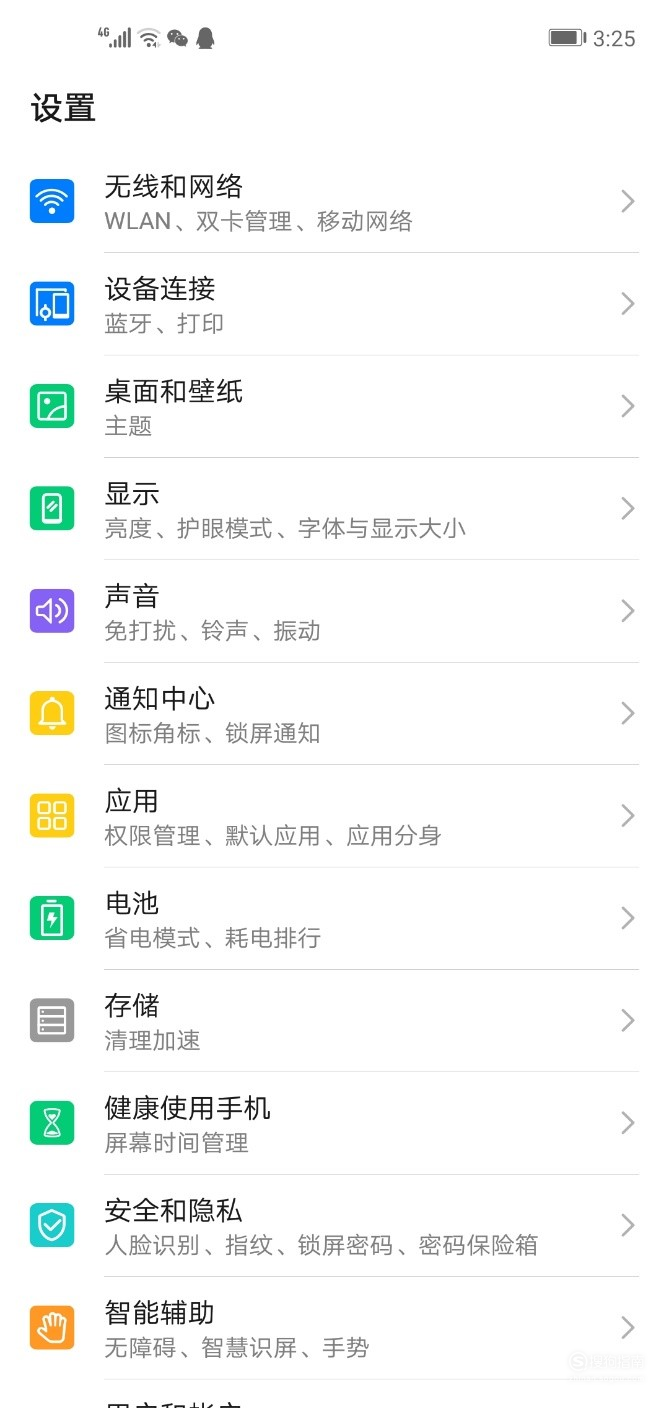Open 健康使用手机 settings
Viewport: 669px width, 1408px height.
click(334, 1123)
